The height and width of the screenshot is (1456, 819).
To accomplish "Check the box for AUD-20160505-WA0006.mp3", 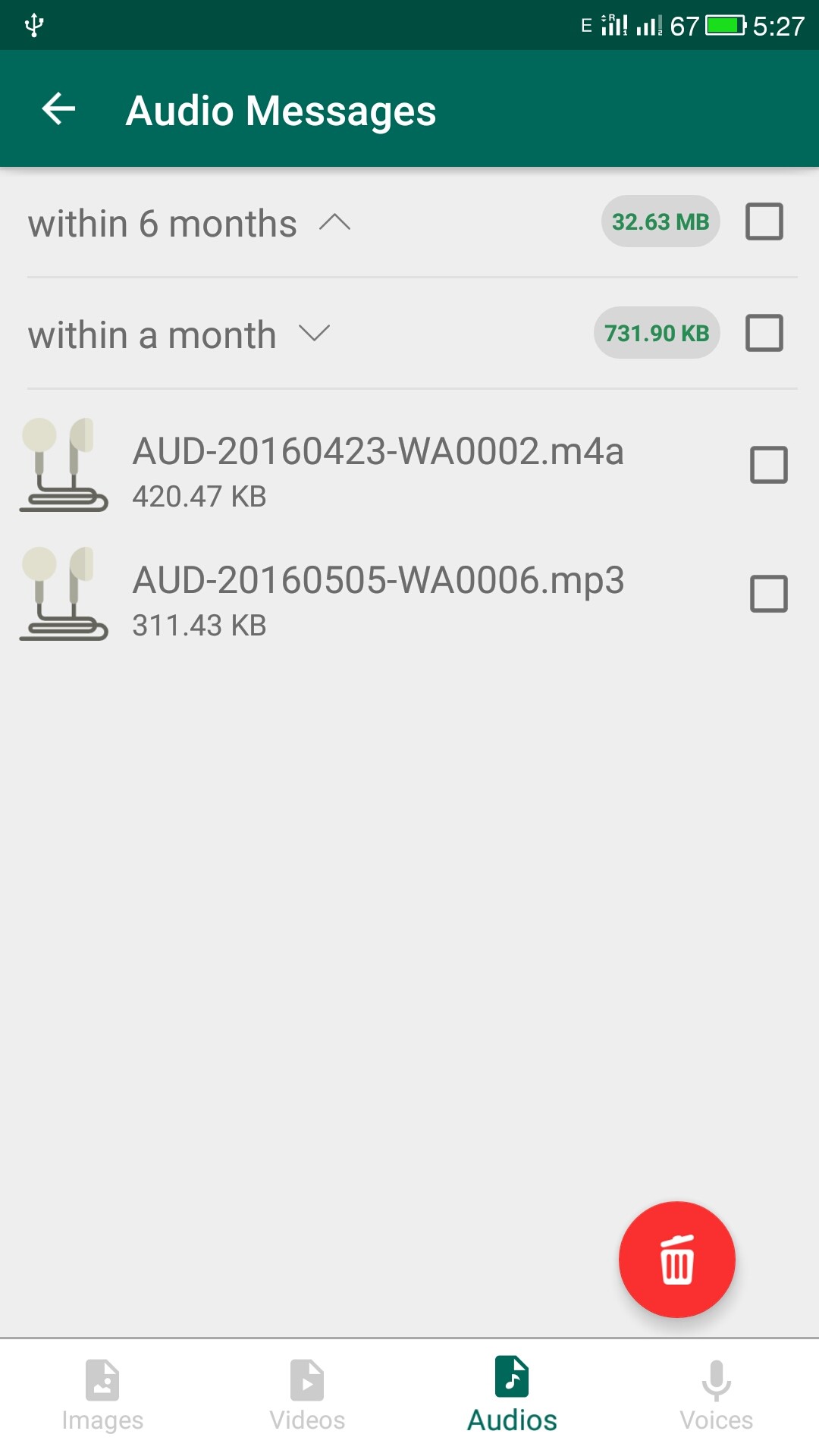I will click(x=768, y=594).
